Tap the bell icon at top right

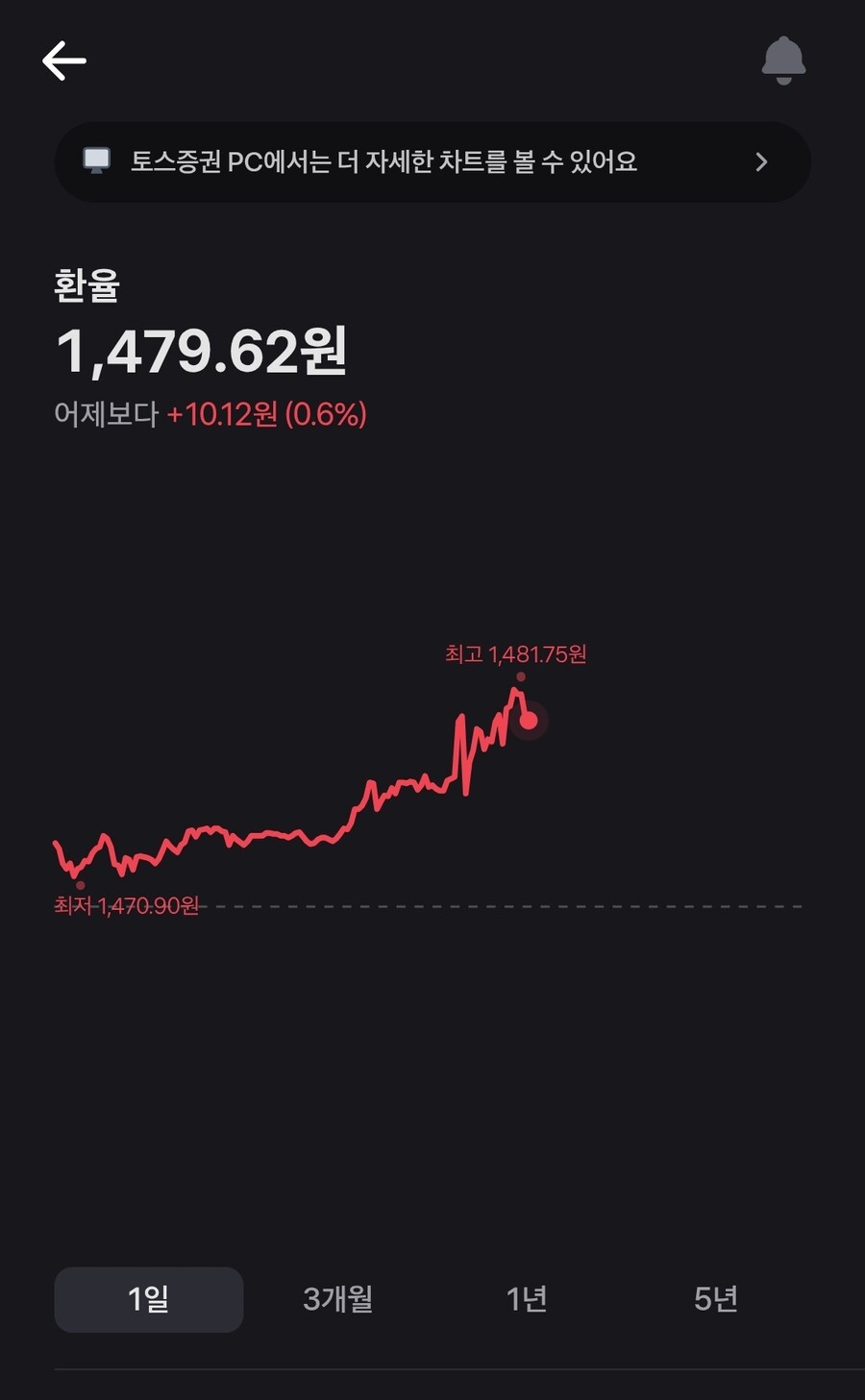pos(783,60)
